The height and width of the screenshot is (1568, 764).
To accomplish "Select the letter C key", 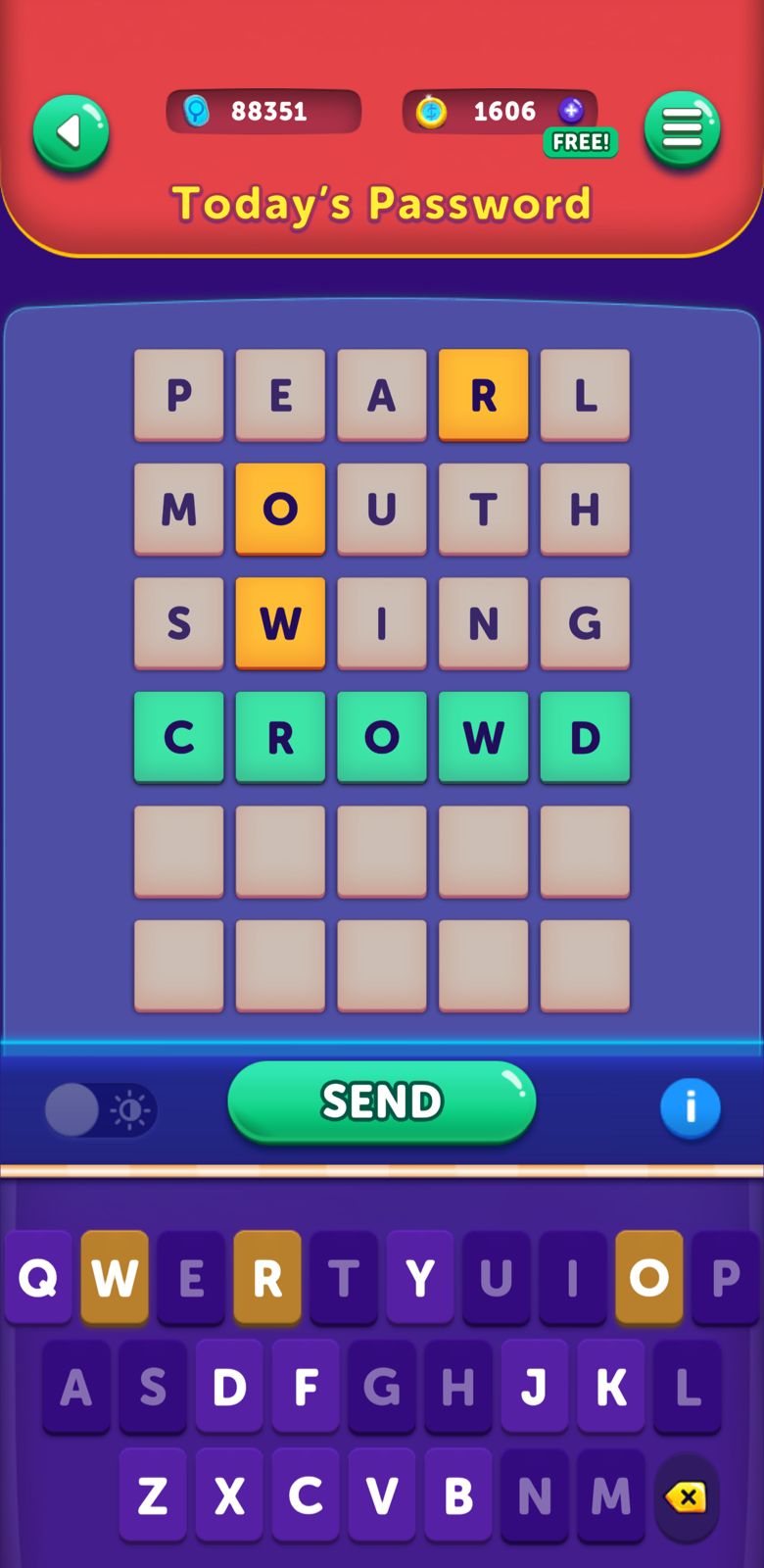I will tap(306, 1495).
